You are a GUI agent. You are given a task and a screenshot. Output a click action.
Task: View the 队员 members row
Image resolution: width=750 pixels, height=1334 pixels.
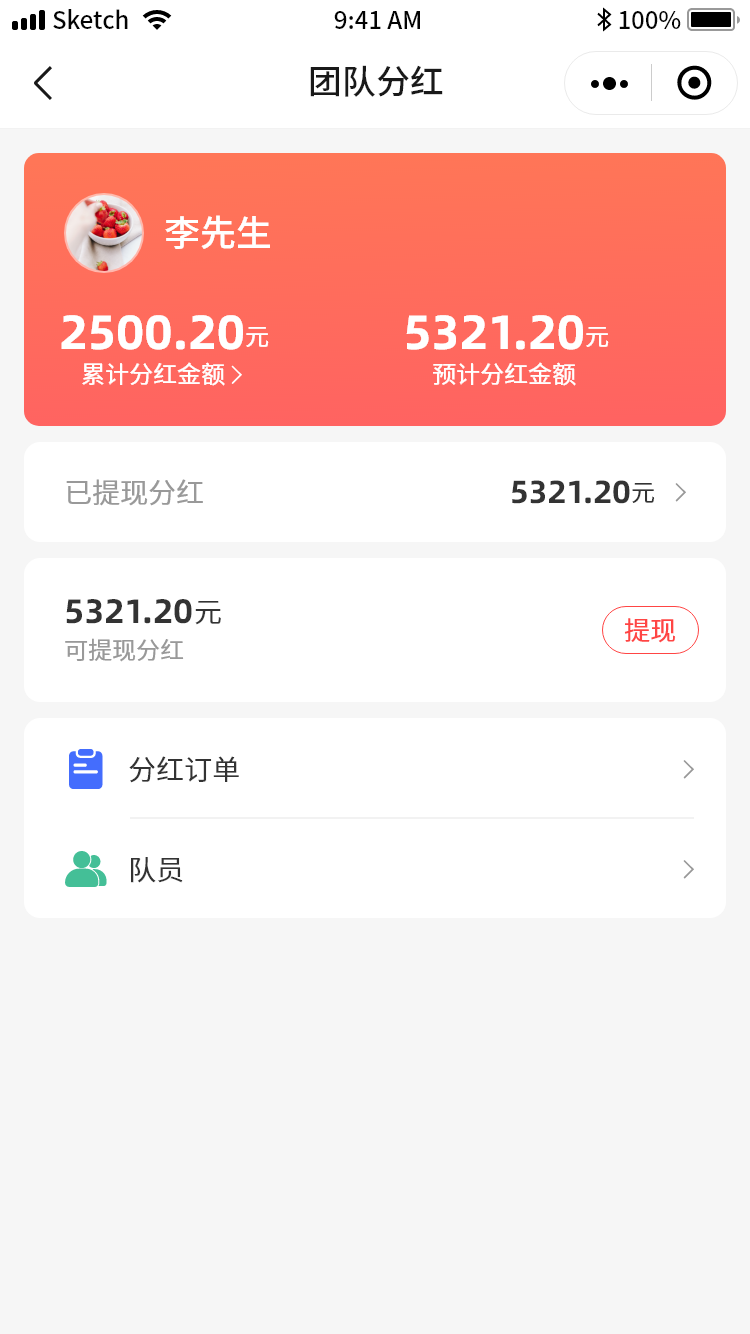(x=375, y=869)
